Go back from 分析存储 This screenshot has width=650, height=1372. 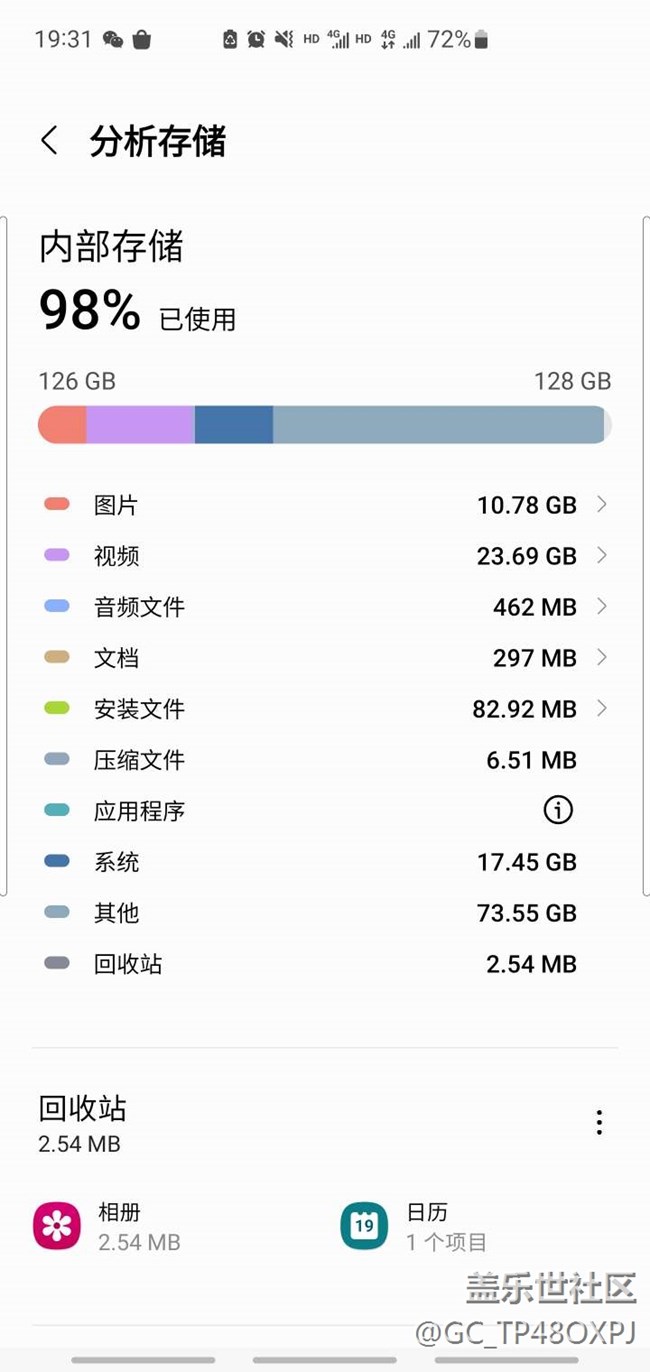50,141
